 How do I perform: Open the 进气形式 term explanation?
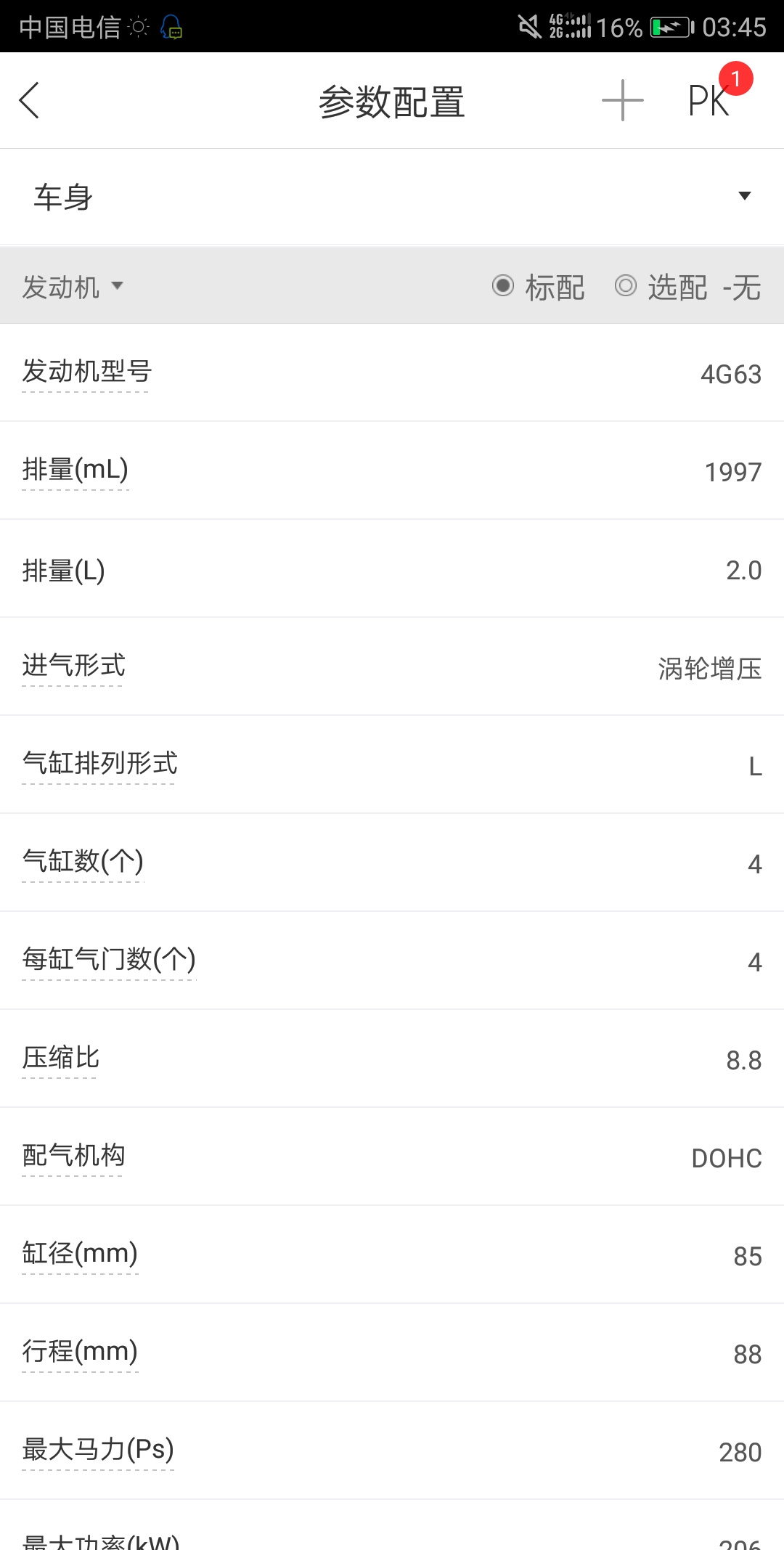[73, 665]
